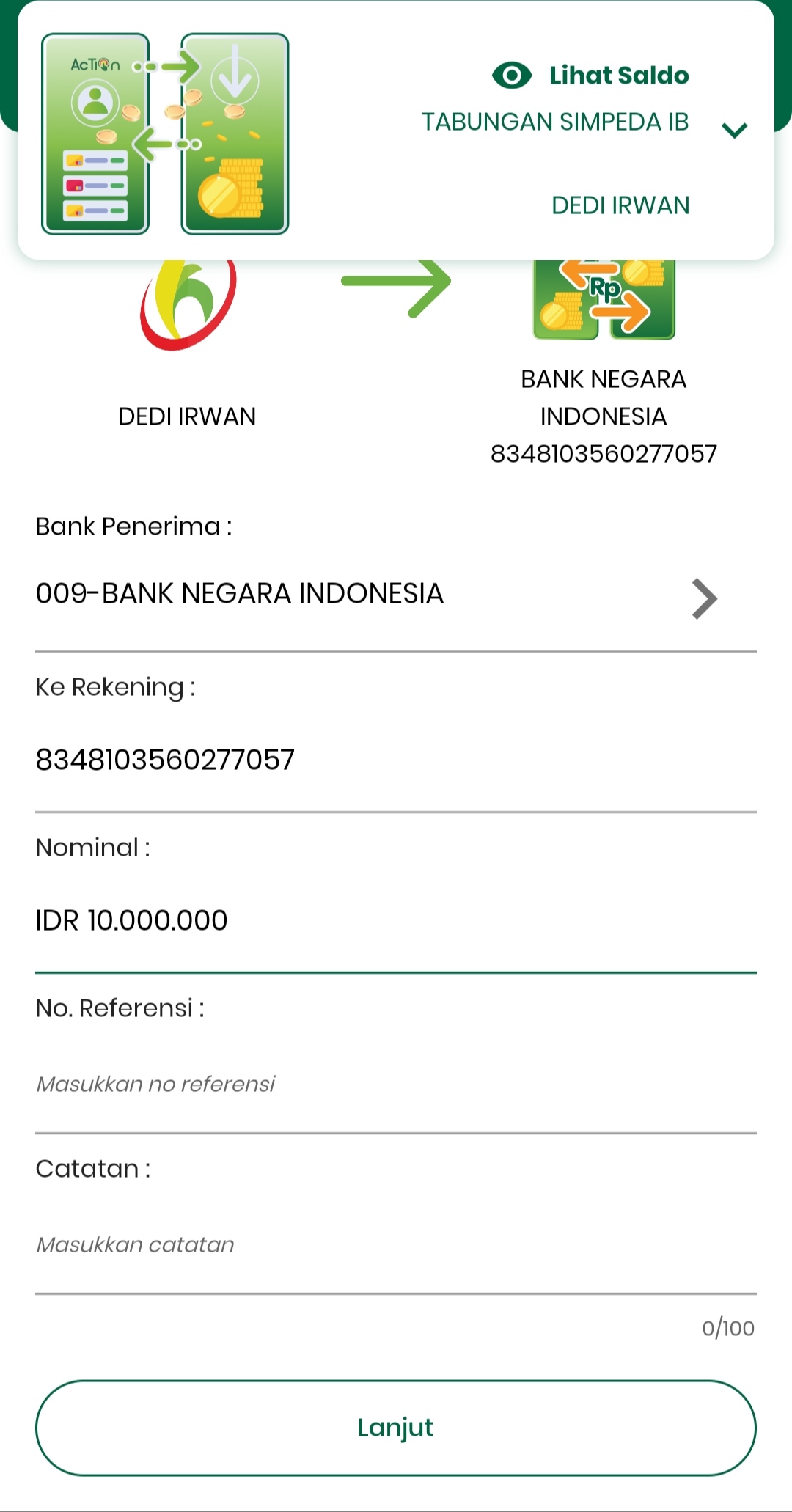Expand the Tabungan Simpeda IB account dropdown
The image size is (792, 1512).
pos(734,130)
